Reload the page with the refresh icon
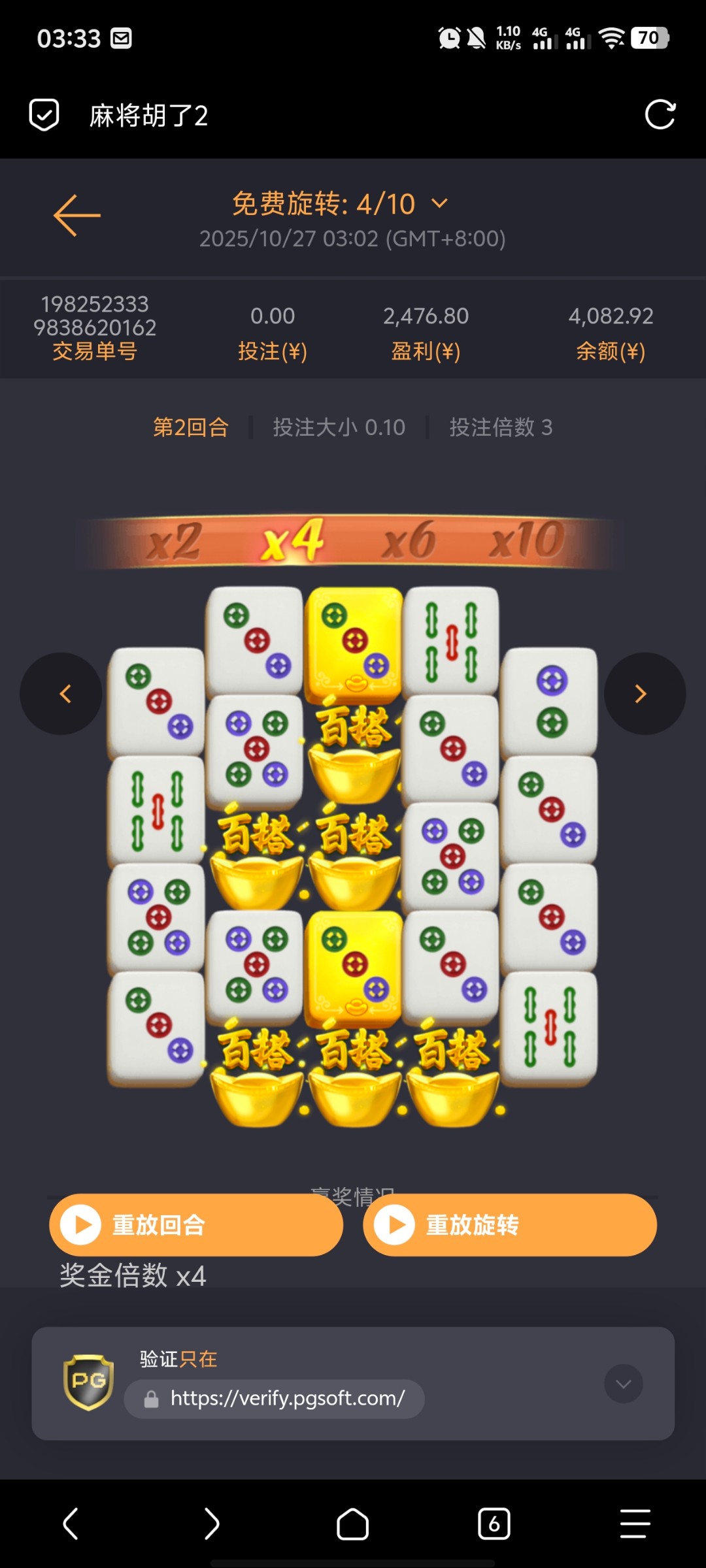Viewport: 706px width, 1568px height. coord(660,115)
